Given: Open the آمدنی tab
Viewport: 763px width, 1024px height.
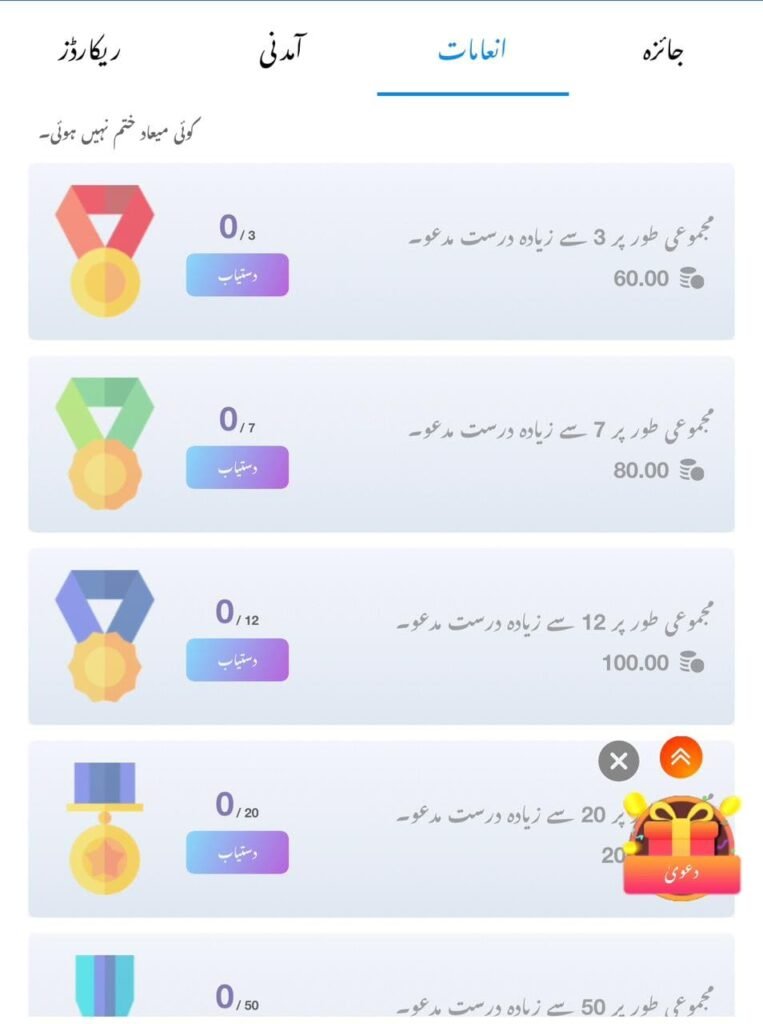Looking at the screenshot, I should [x=282, y=50].
